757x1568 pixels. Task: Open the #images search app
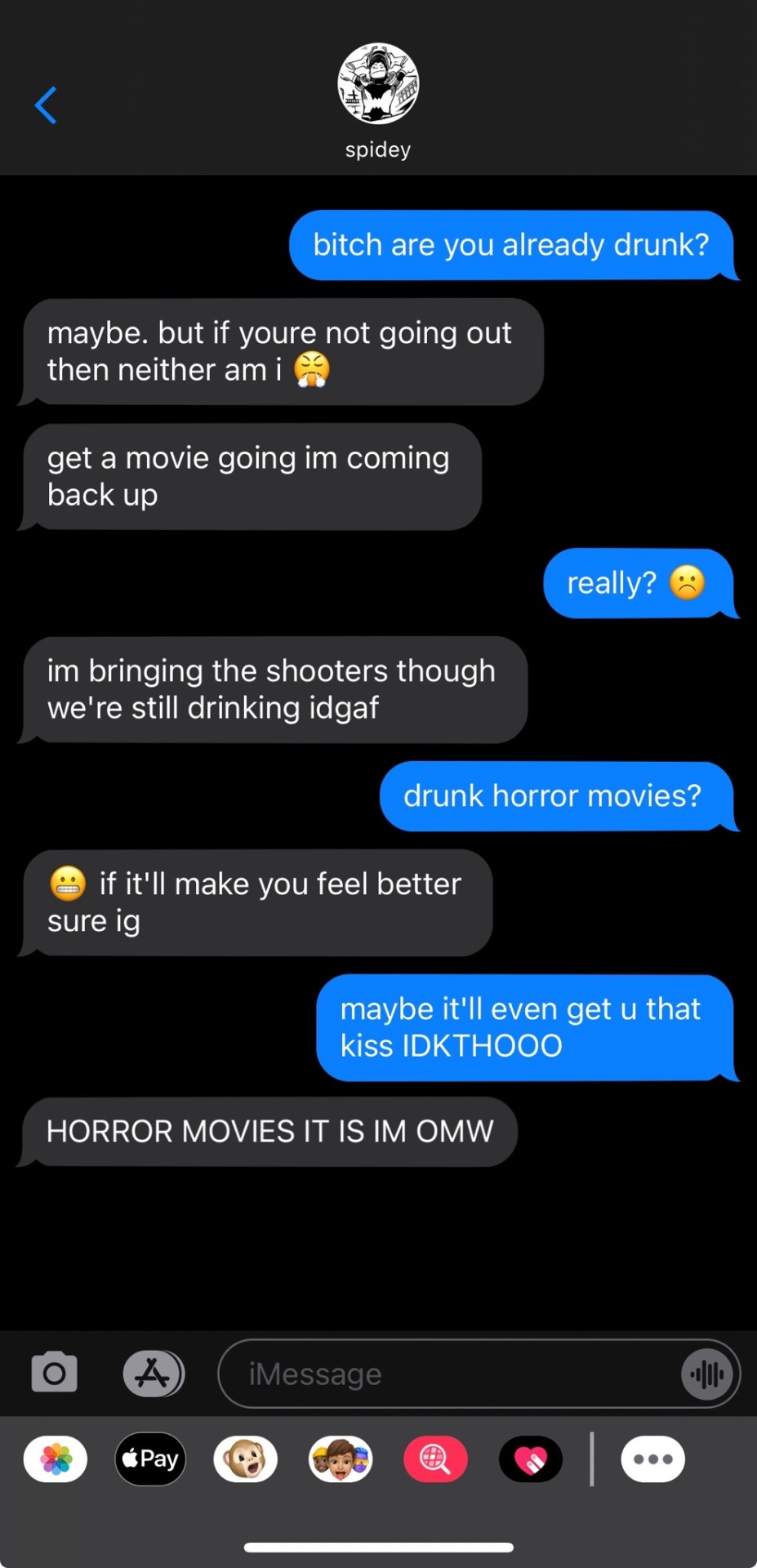point(435,1459)
